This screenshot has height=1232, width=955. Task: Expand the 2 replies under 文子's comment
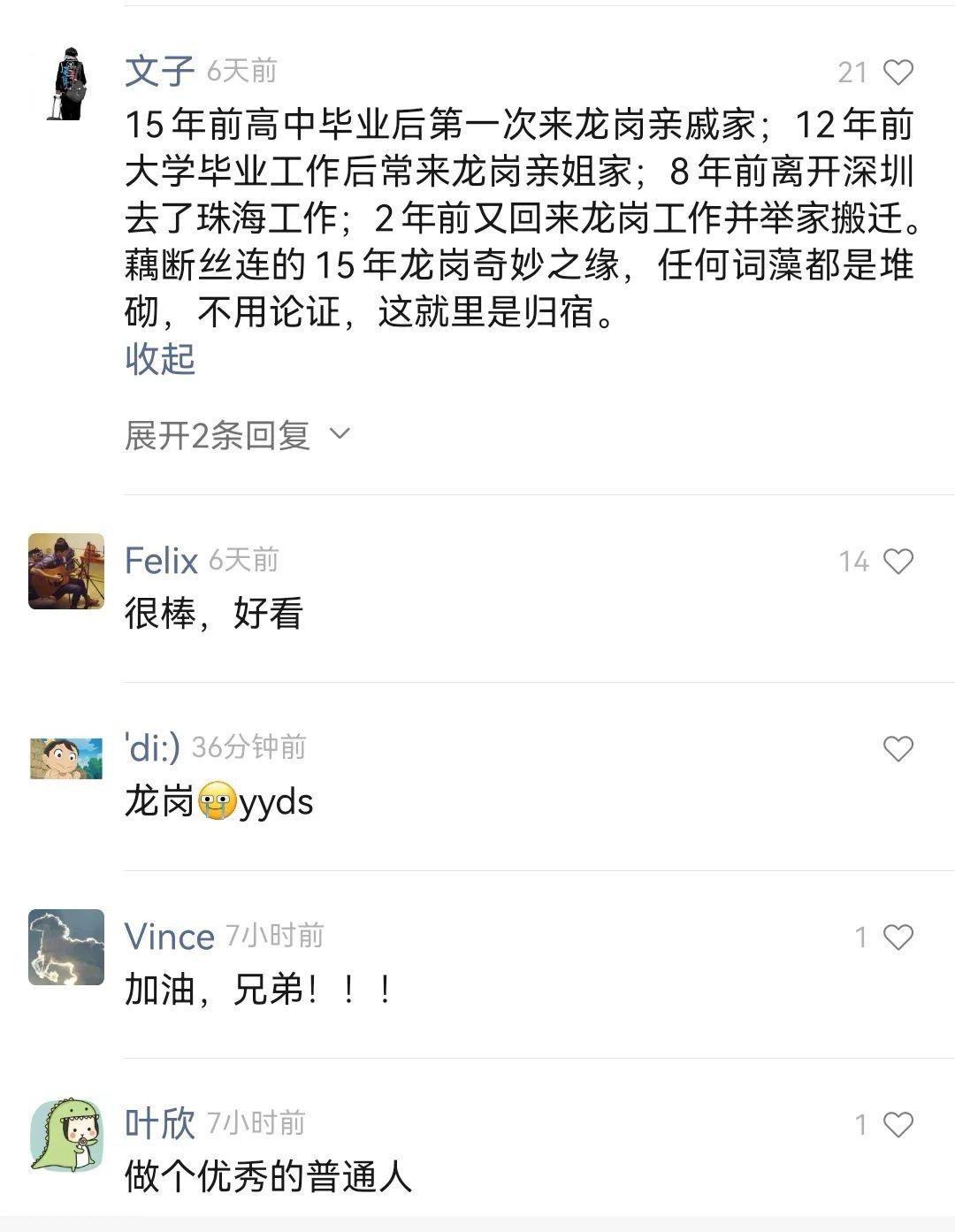237,434
